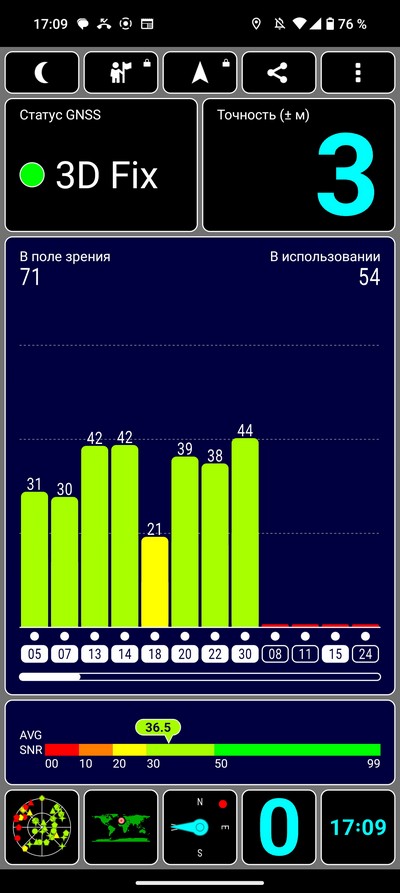Open the three-dot overflow menu
Screen dimensions: 400x893
(x=358, y=72)
